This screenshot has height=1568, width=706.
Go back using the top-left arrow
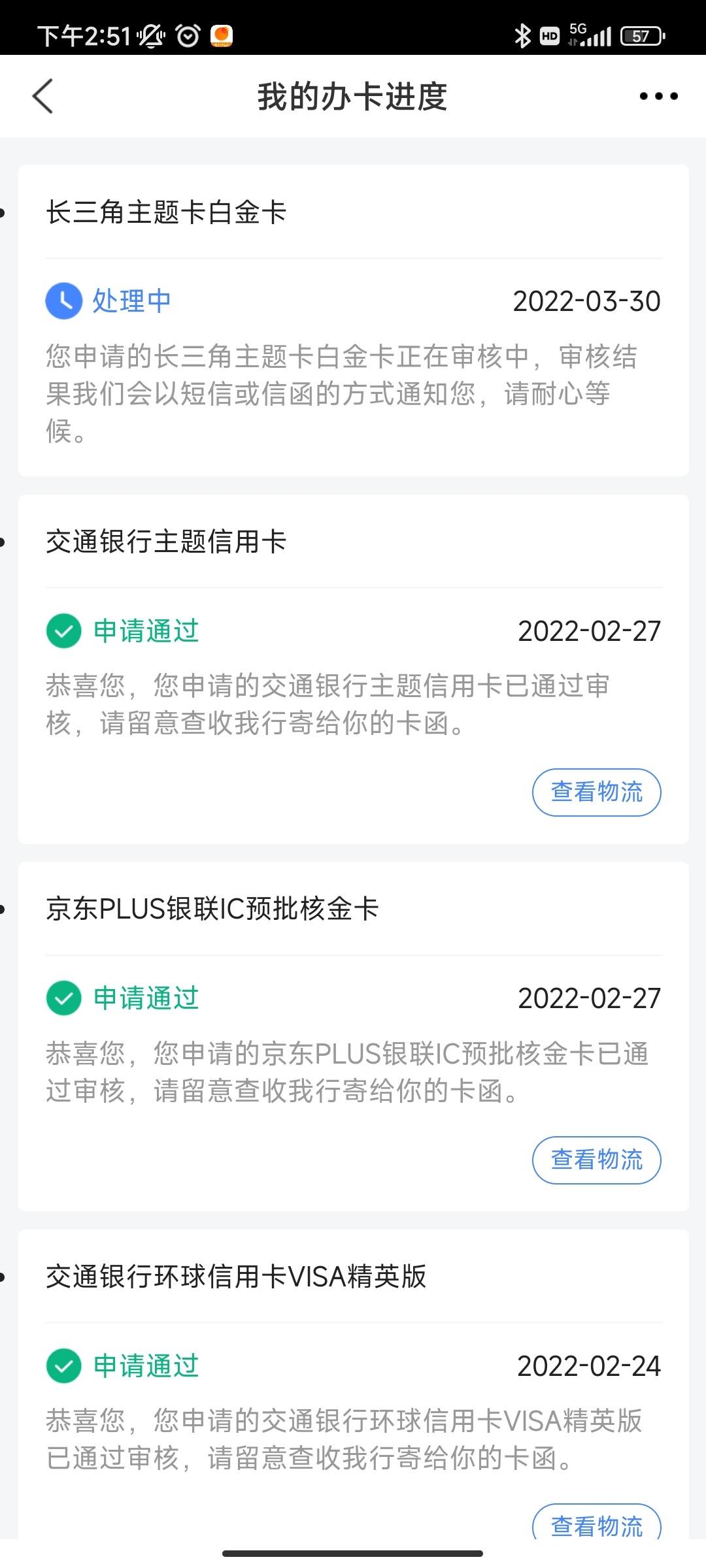pos(42,96)
